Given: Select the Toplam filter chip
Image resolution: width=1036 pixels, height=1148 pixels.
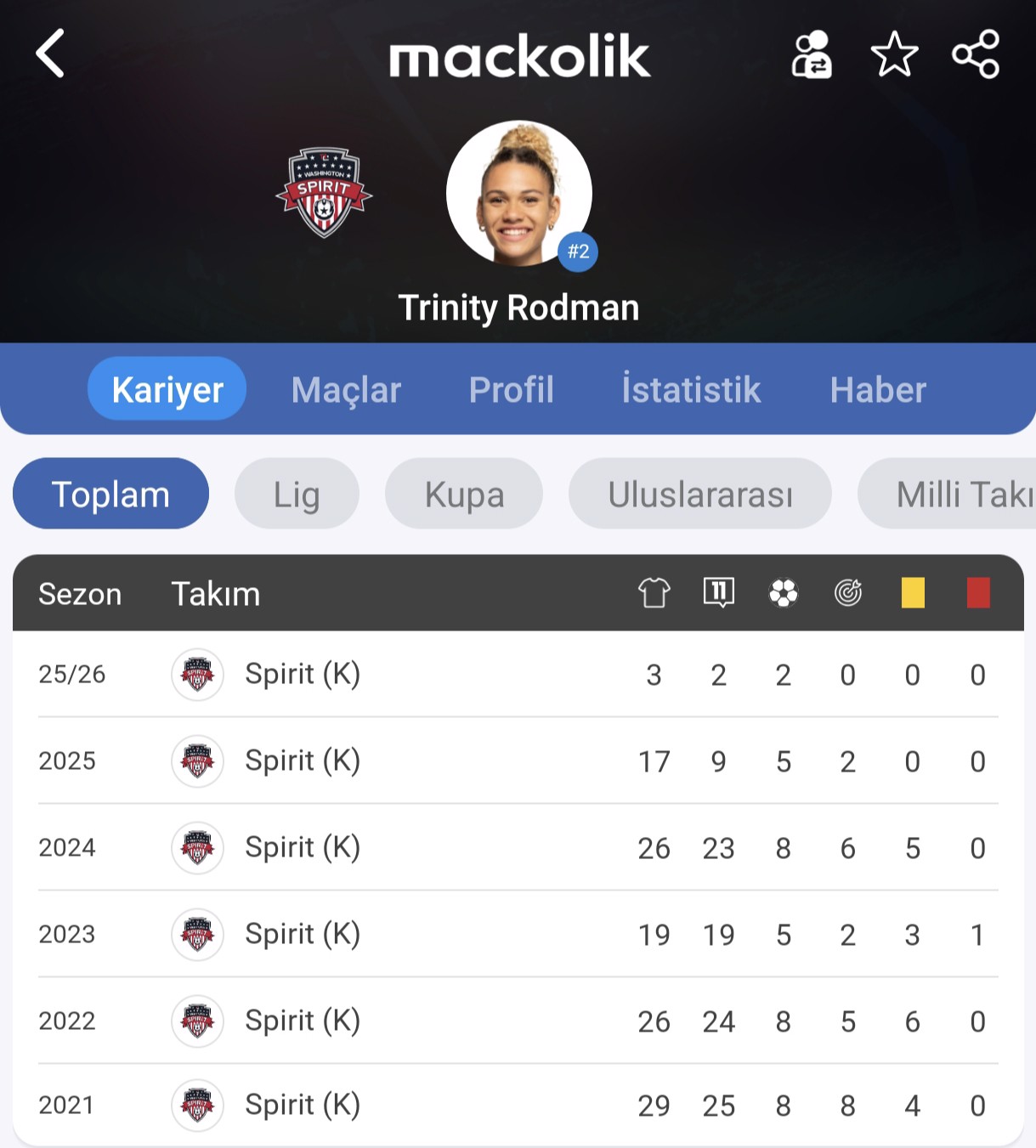Looking at the screenshot, I should [110, 495].
